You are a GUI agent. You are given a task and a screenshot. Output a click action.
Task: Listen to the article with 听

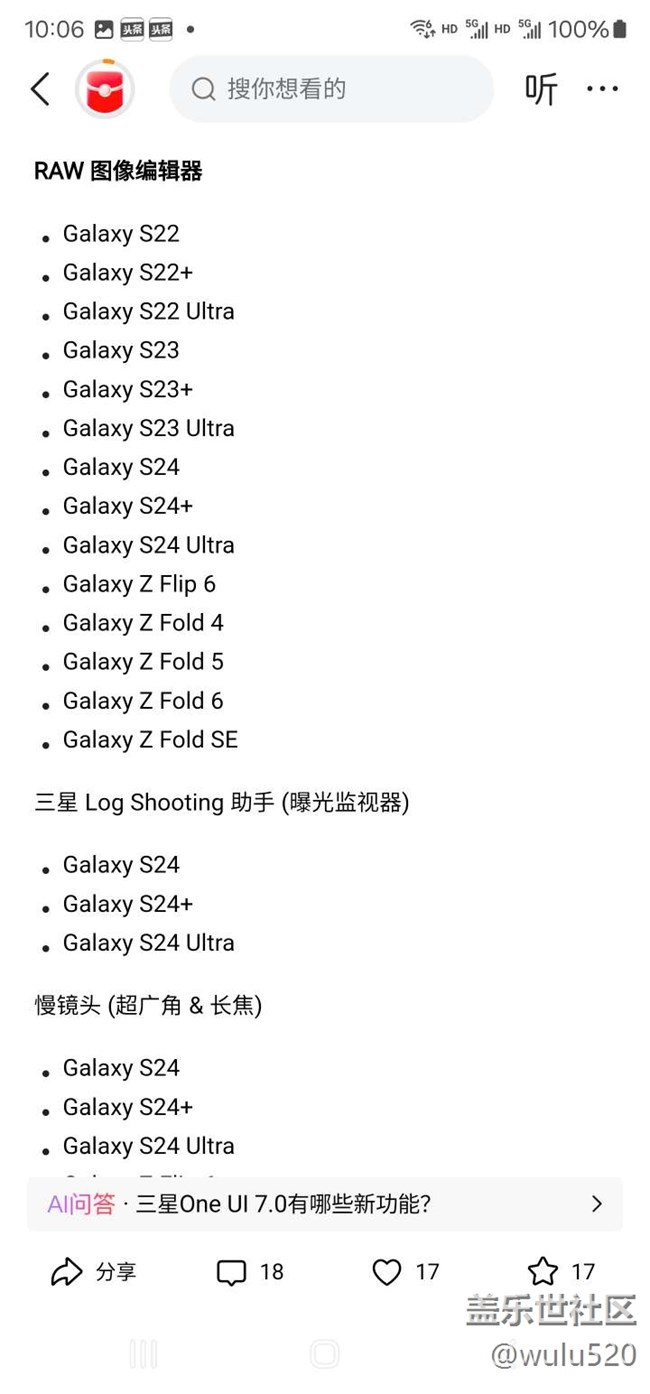click(541, 90)
